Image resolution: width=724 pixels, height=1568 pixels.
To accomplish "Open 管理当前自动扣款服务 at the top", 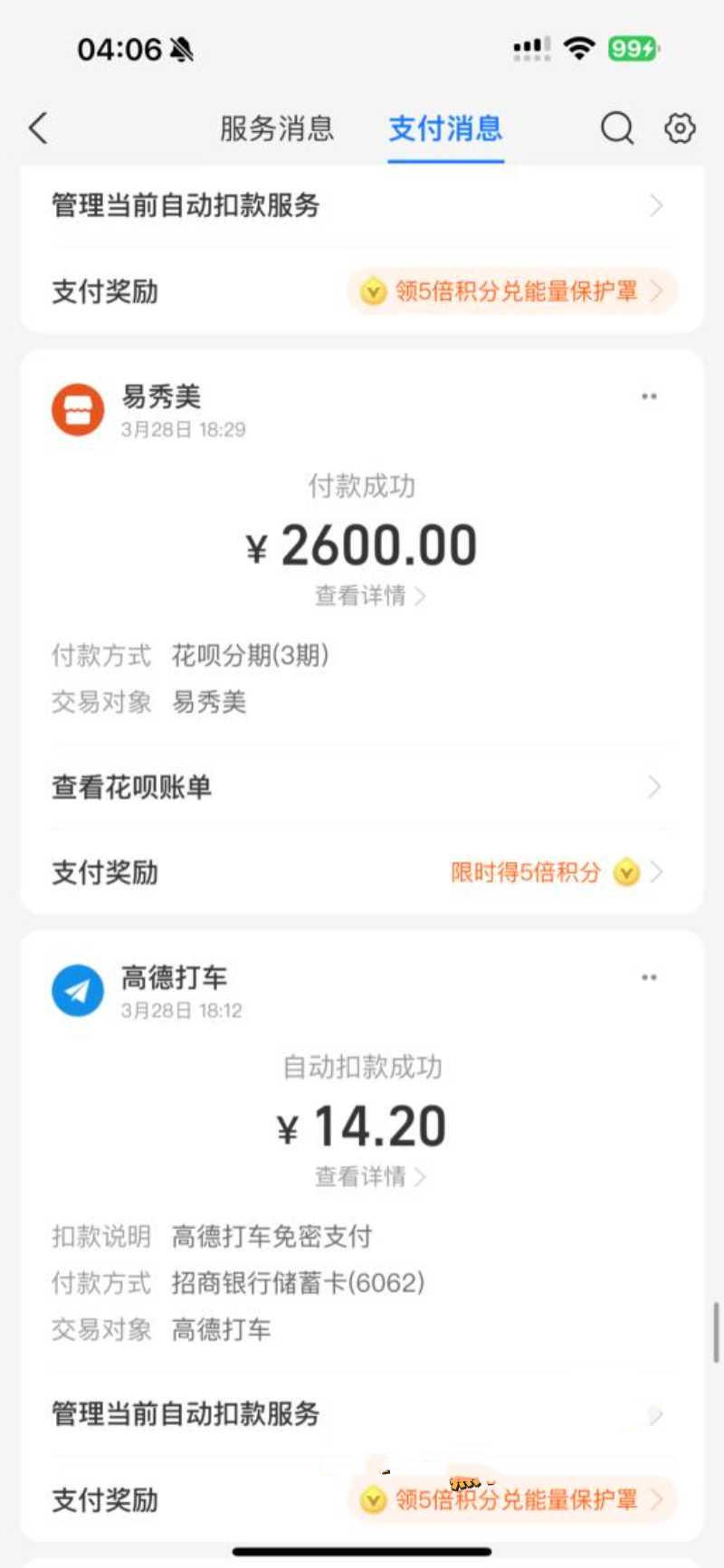I will click(x=362, y=205).
